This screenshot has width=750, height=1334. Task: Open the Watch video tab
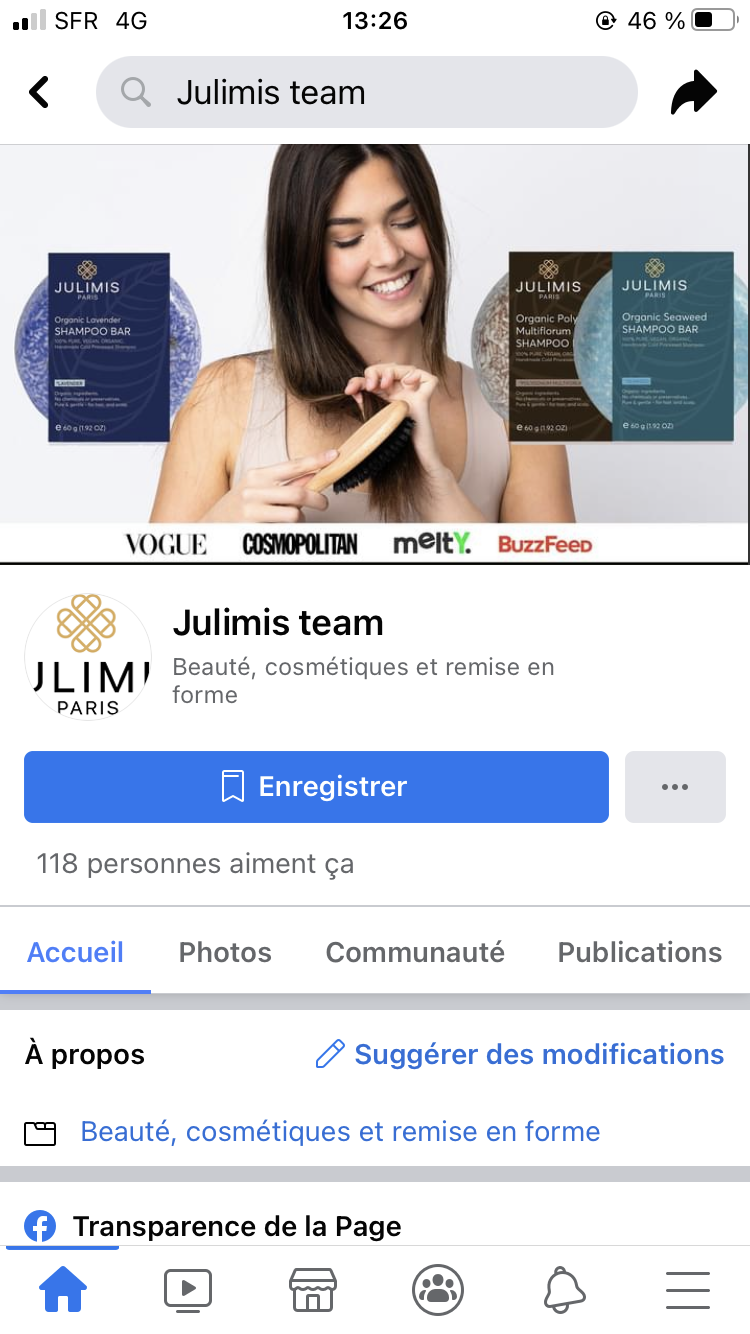coord(188,1290)
